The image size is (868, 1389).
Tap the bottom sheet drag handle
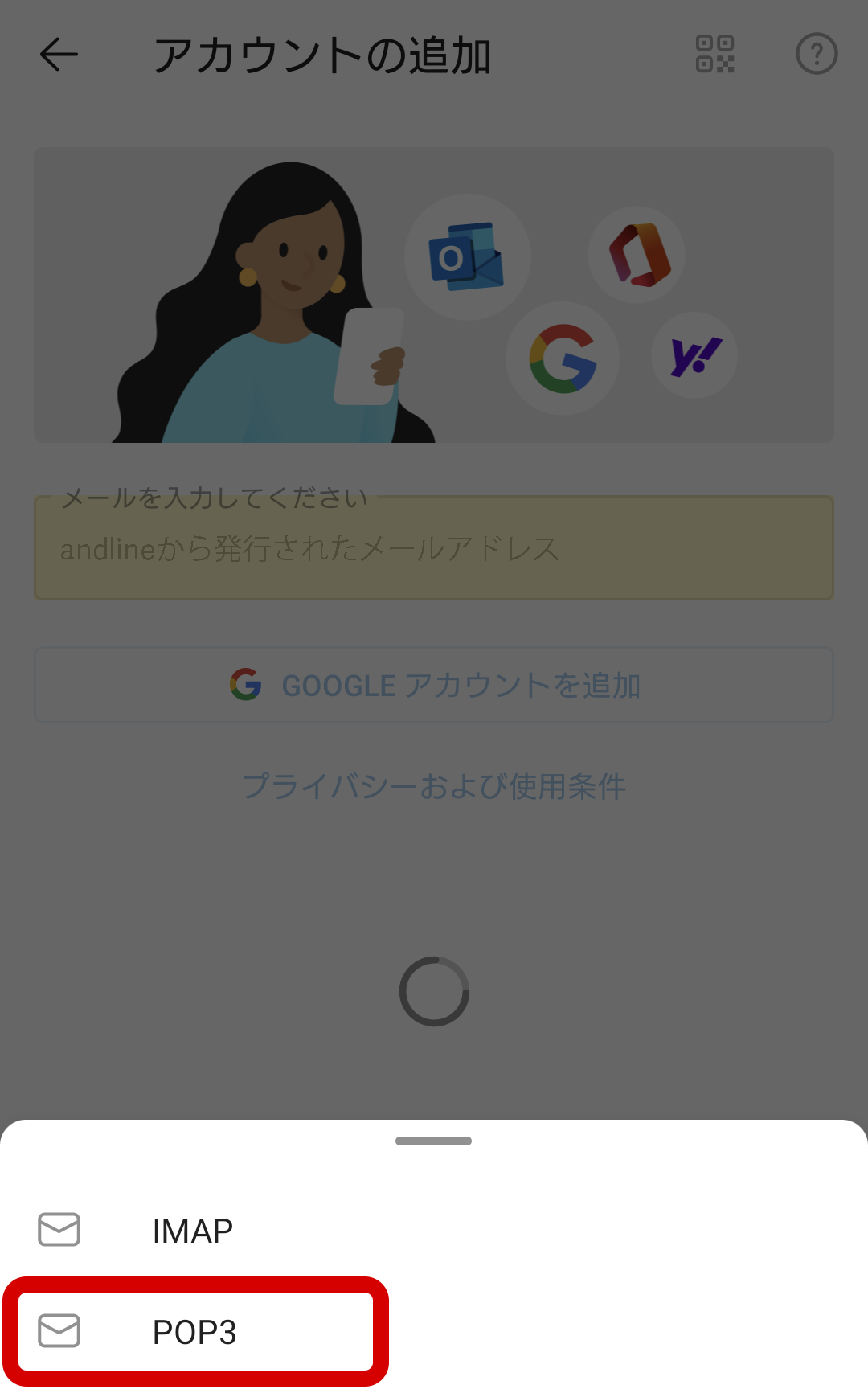coord(433,1141)
